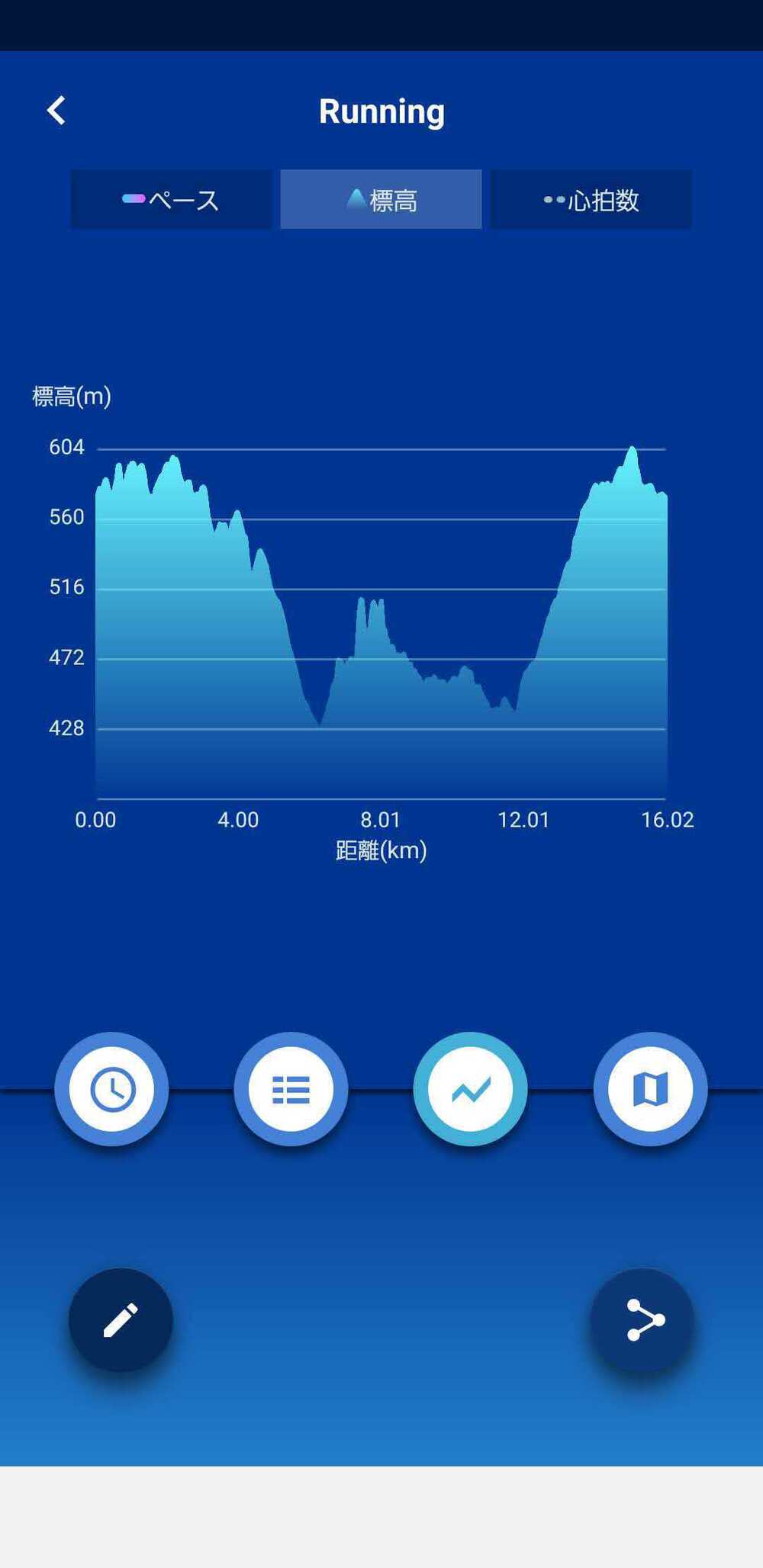The image size is (763, 1568).
Task: Select the 標高 elevation tab
Action: [x=381, y=200]
